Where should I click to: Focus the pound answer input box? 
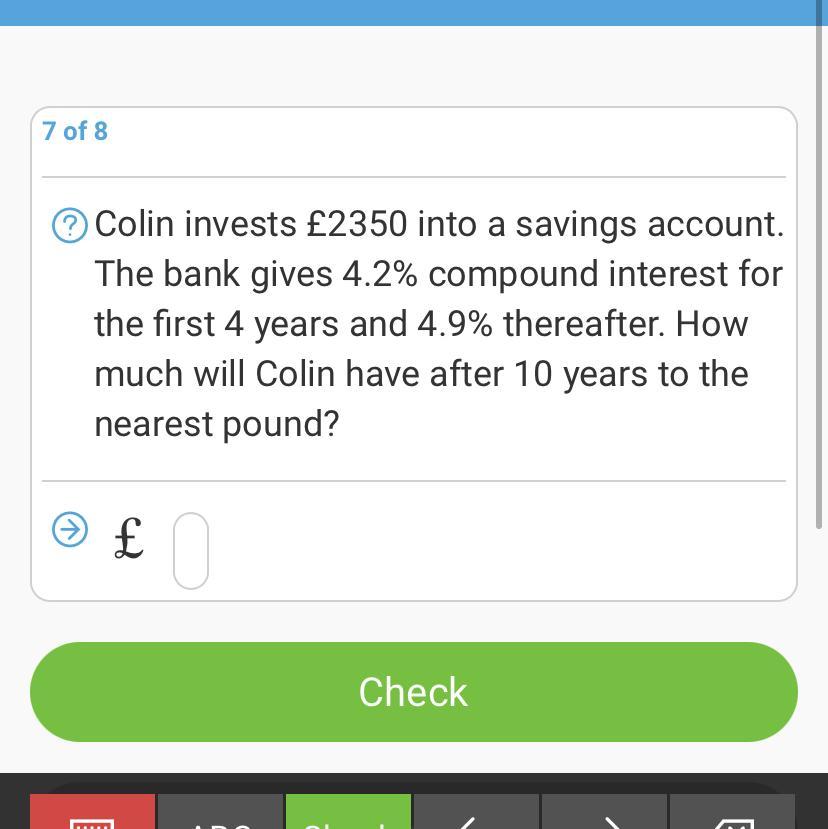pos(191,550)
